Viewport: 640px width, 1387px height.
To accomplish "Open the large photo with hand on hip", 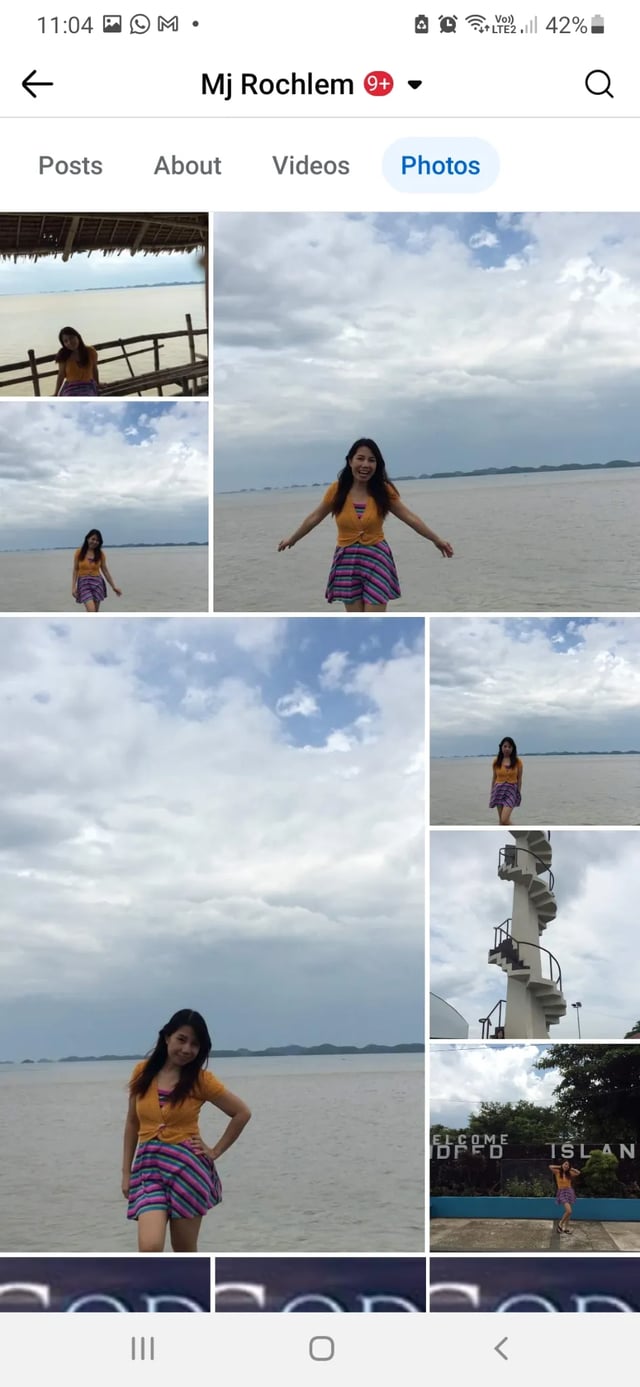I will (x=212, y=934).
